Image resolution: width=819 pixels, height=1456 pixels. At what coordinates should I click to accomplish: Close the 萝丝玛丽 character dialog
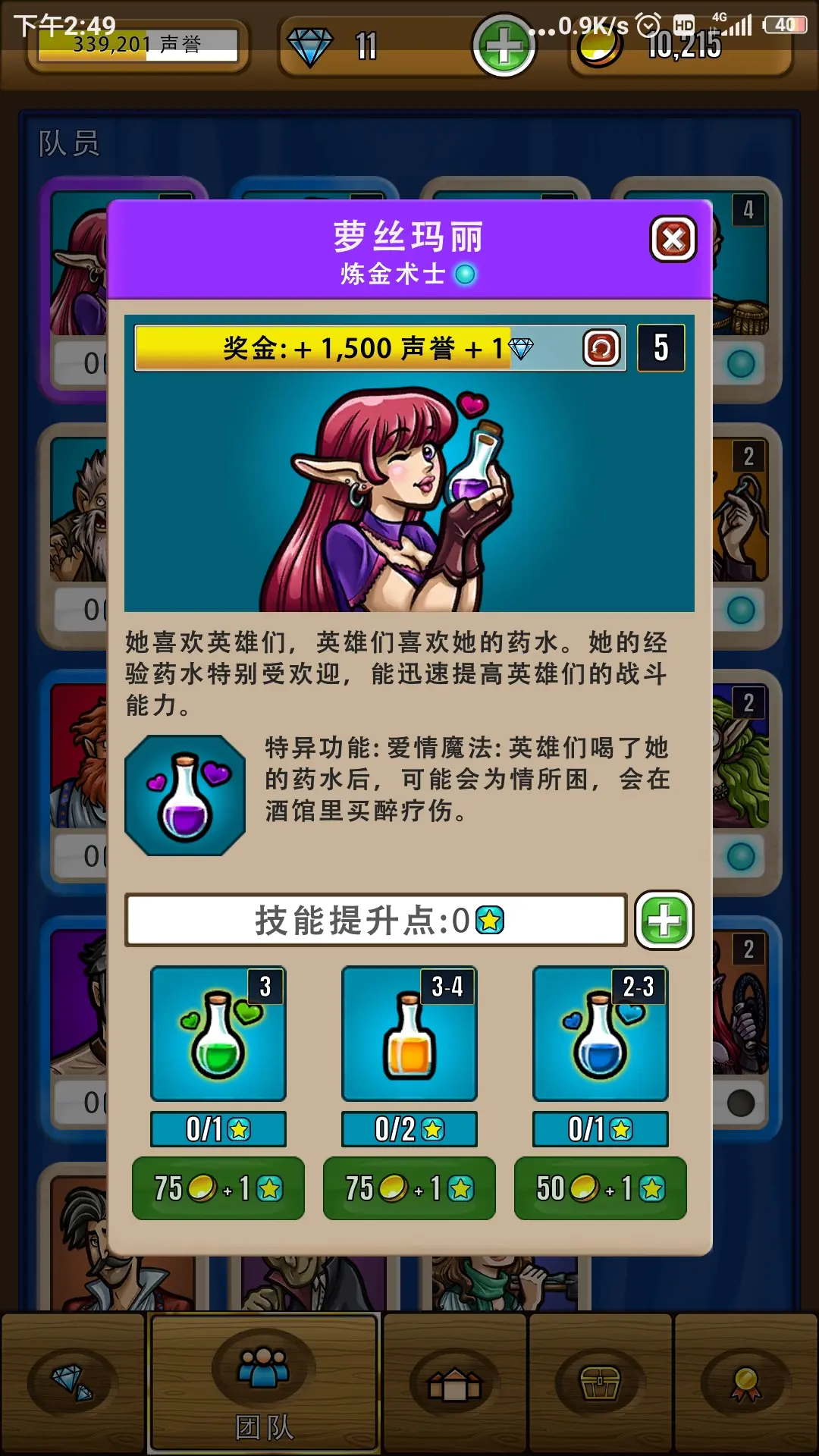click(673, 240)
